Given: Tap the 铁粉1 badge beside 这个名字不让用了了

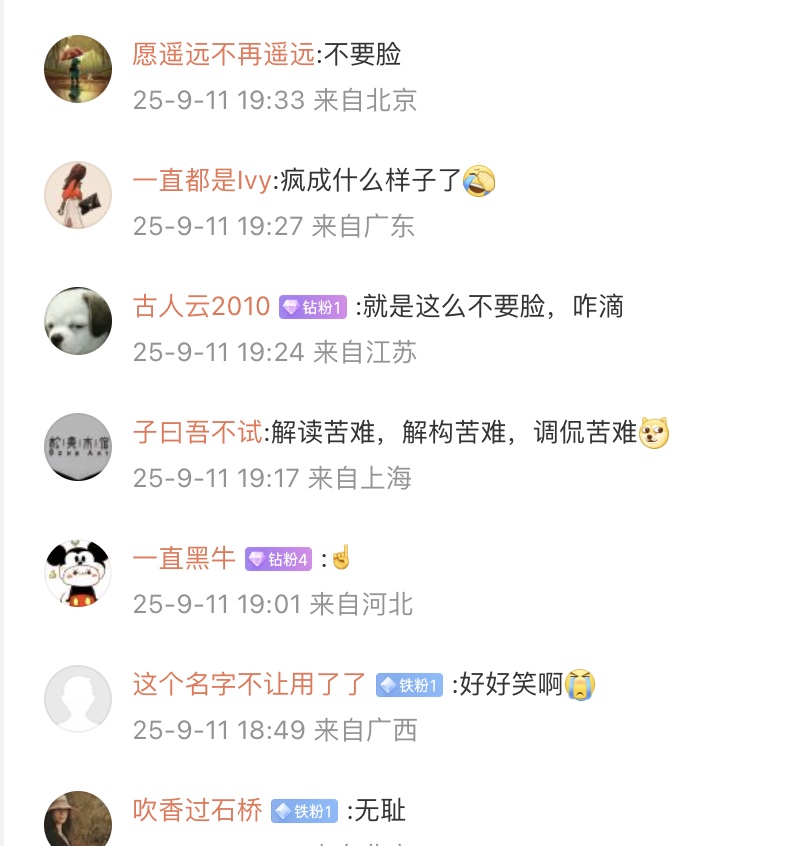Looking at the screenshot, I should (x=409, y=686).
